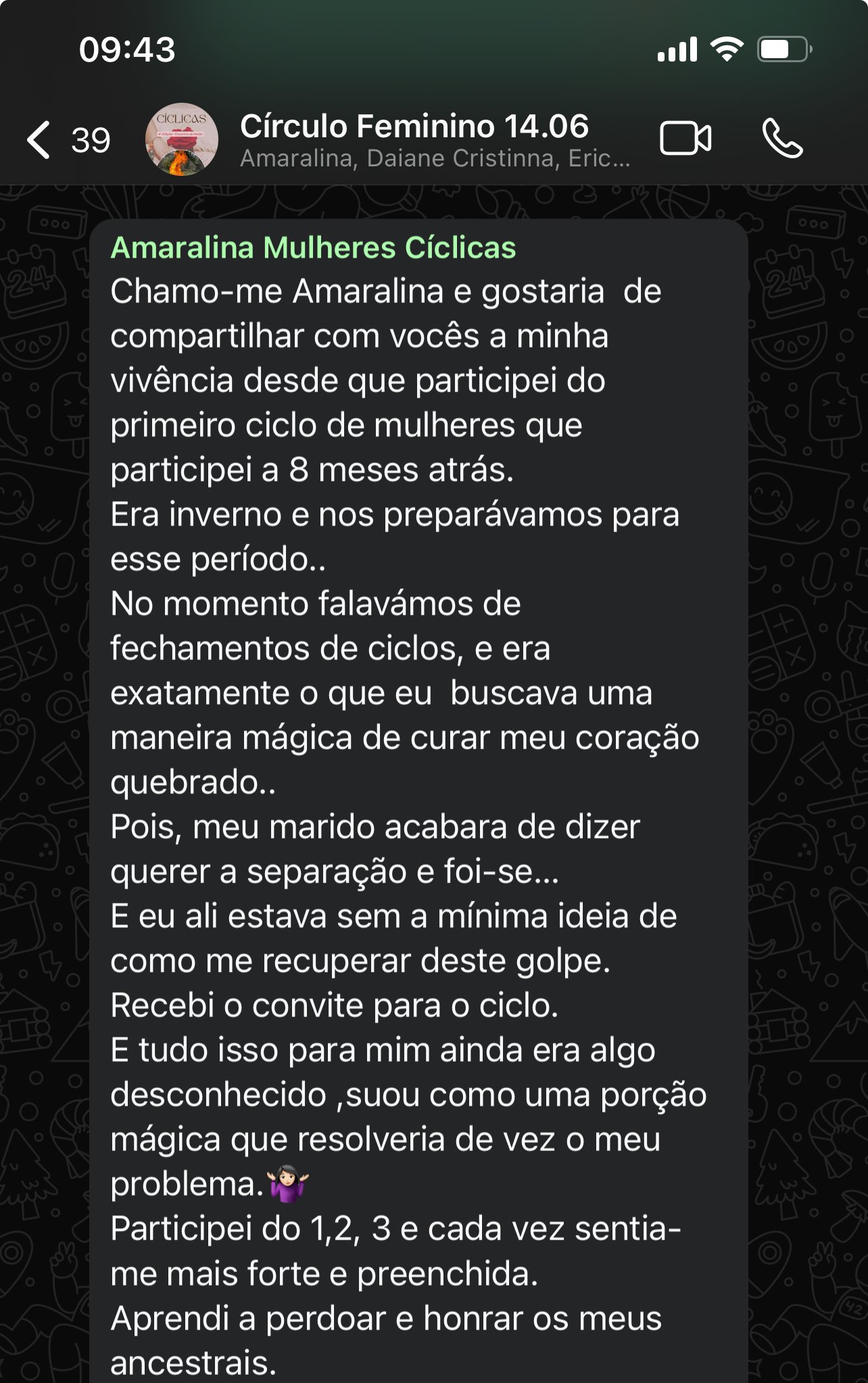The height and width of the screenshot is (1383, 868).
Task: Open sender Amaralina Mulheres Cíclicas' profile
Action: (x=313, y=248)
